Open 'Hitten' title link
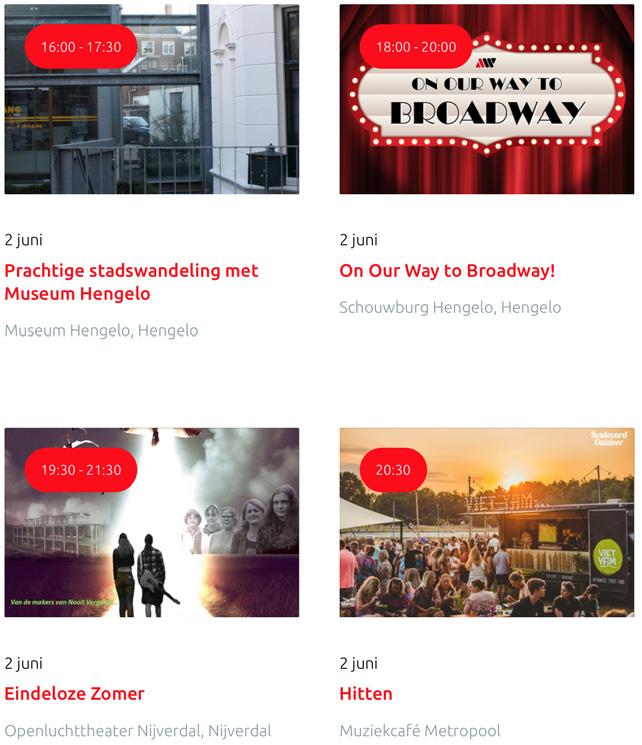The width and height of the screenshot is (642, 745). (x=366, y=693)
